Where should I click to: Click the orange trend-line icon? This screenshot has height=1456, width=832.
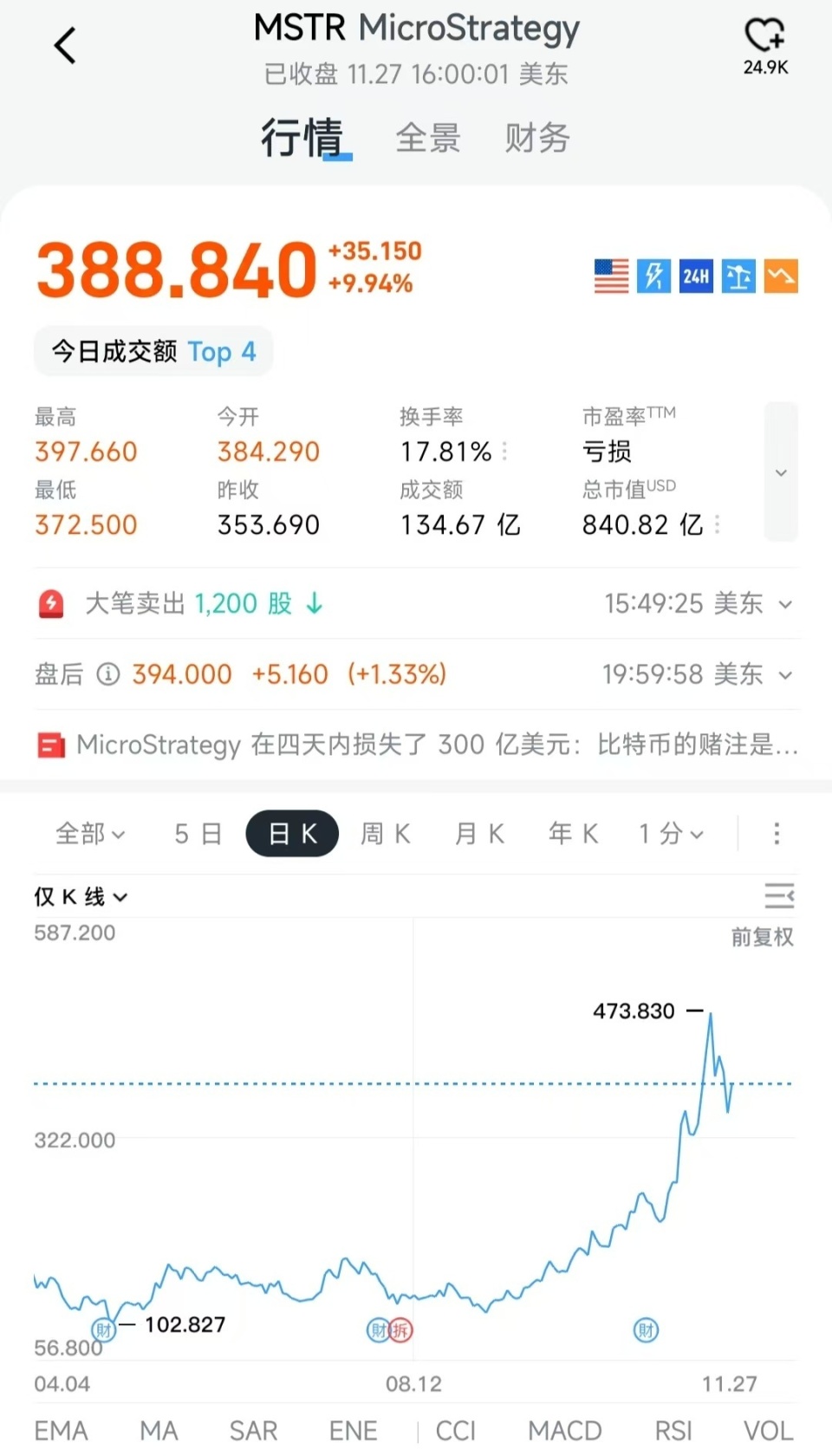(780, 276)
